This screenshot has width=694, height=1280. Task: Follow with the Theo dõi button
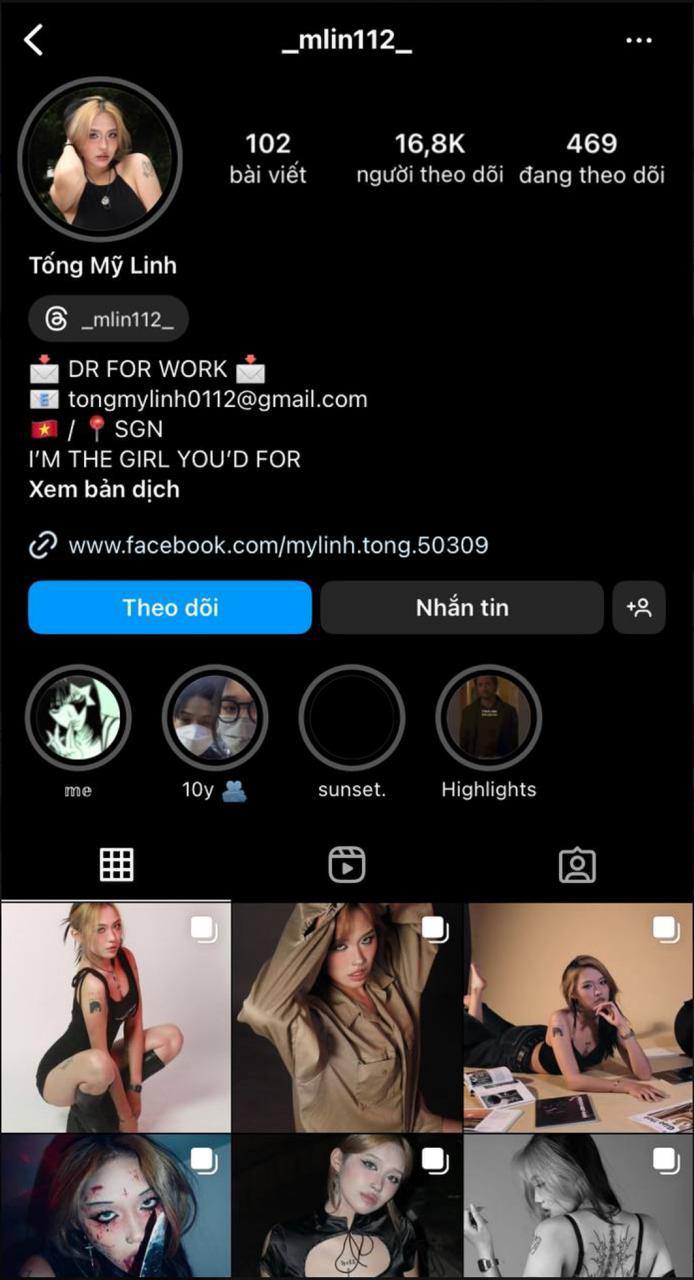click(x=170, y=607)
